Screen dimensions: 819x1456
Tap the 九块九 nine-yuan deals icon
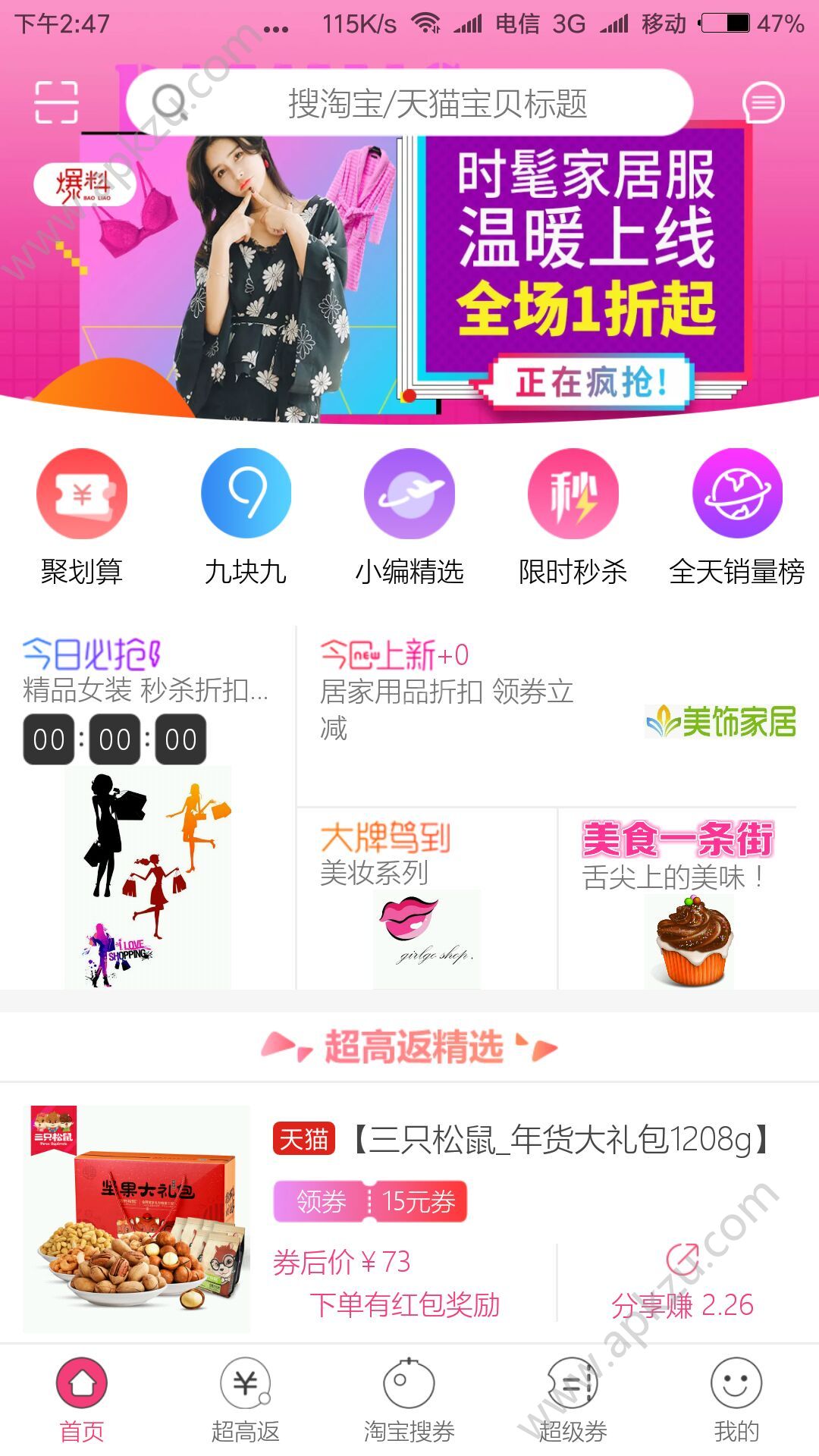click(245, 493)
